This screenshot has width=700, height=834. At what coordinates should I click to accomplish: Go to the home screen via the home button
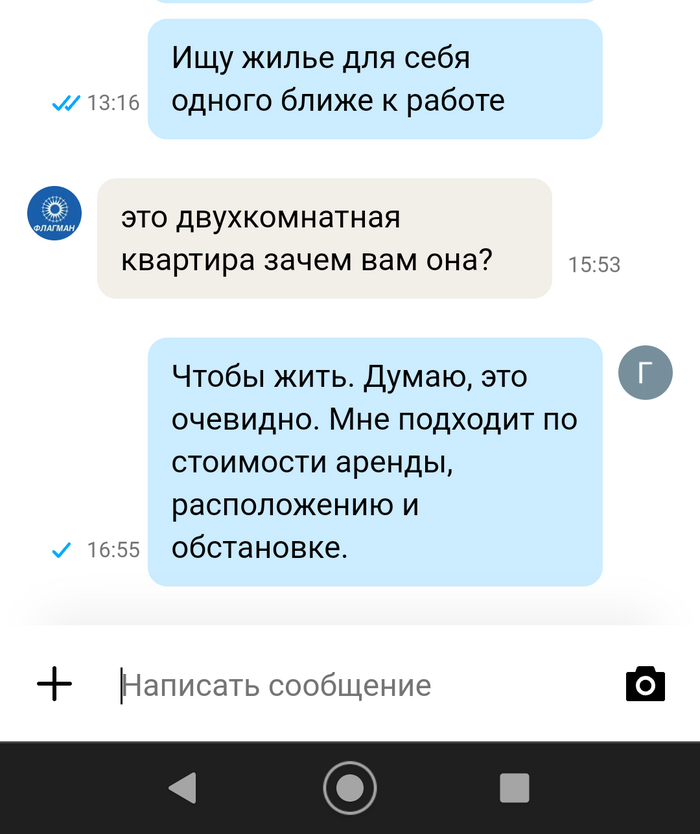click(x=349, y=788)
